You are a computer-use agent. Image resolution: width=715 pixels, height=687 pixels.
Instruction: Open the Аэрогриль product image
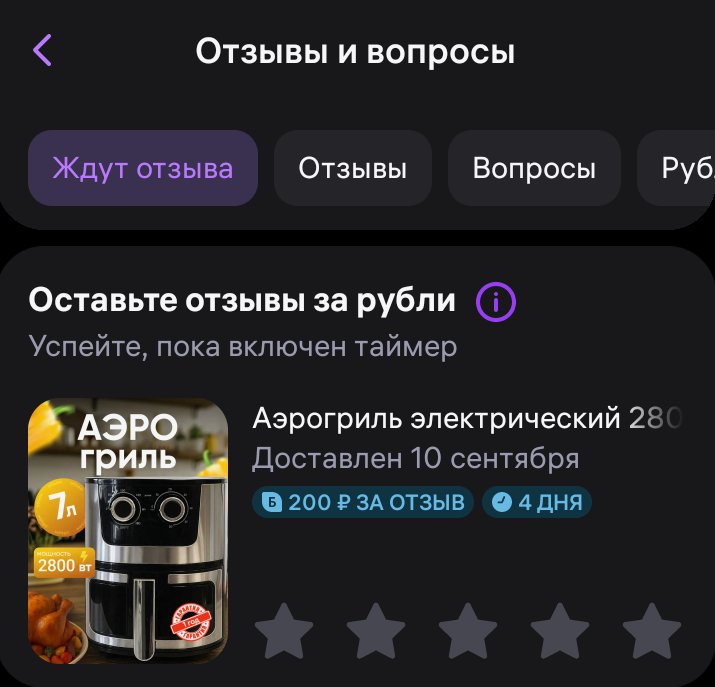(128, 531)
